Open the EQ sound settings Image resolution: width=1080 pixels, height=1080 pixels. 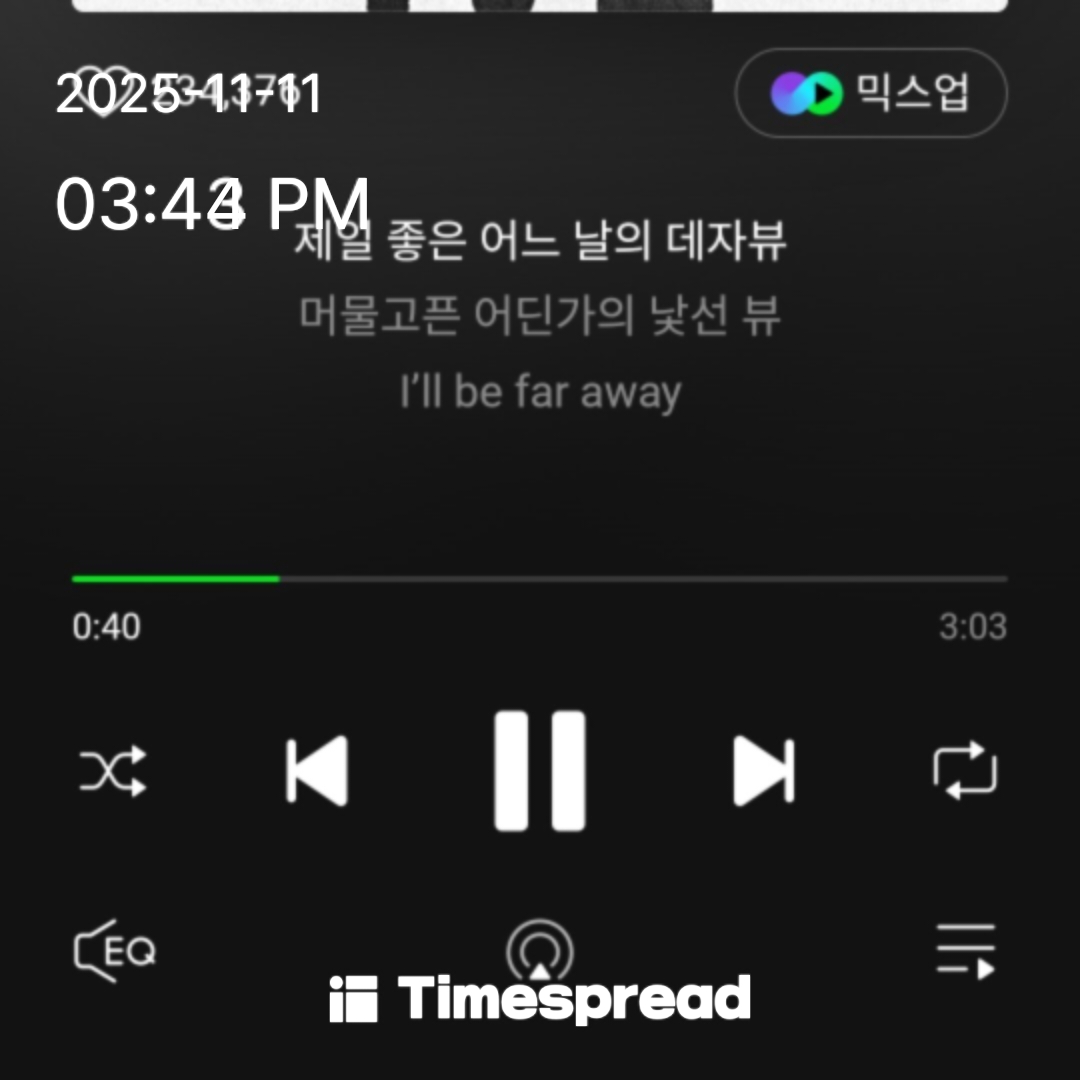click(x=115, y=950)
